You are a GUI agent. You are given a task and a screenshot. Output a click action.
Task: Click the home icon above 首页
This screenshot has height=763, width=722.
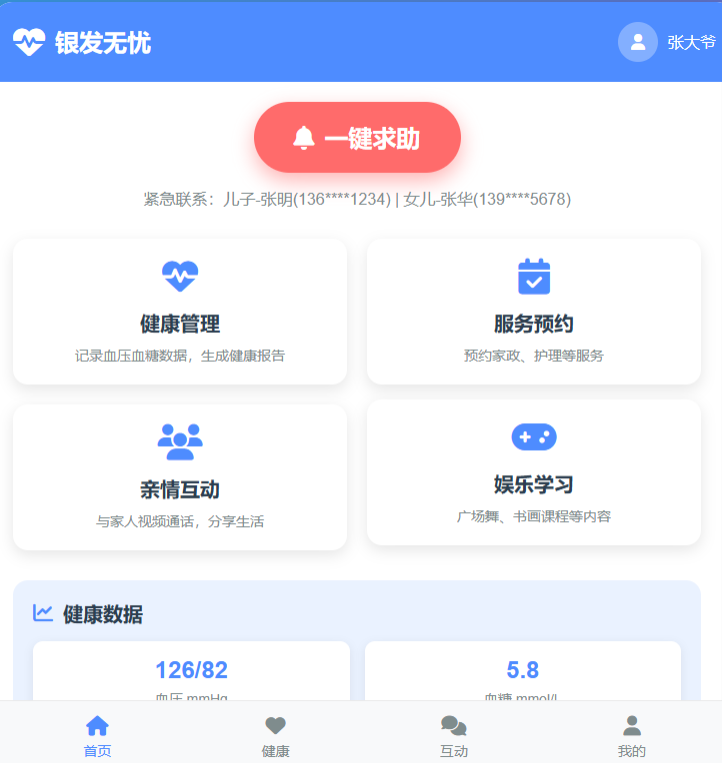(x=97, y=725)
